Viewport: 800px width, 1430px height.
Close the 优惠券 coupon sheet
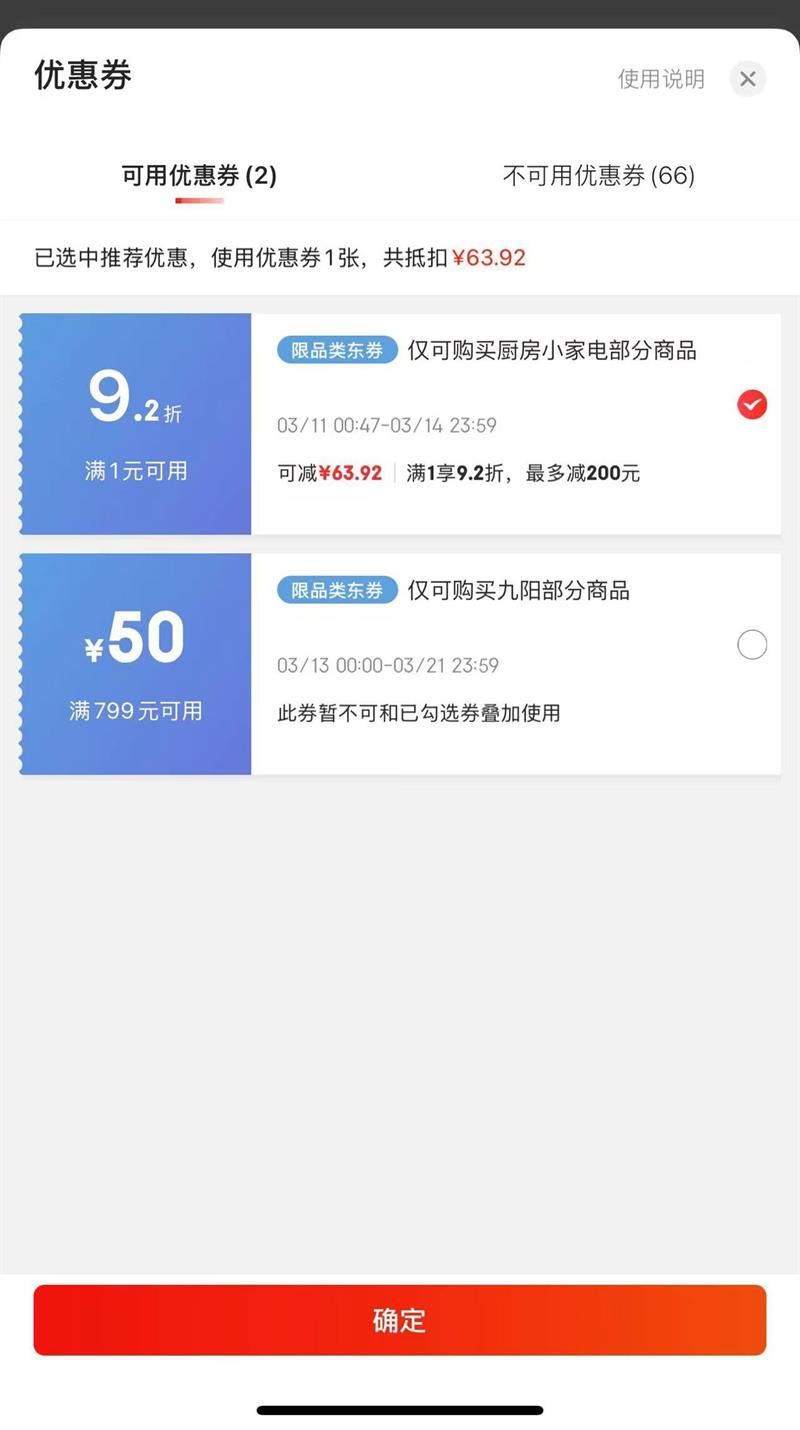coord(747,79)
